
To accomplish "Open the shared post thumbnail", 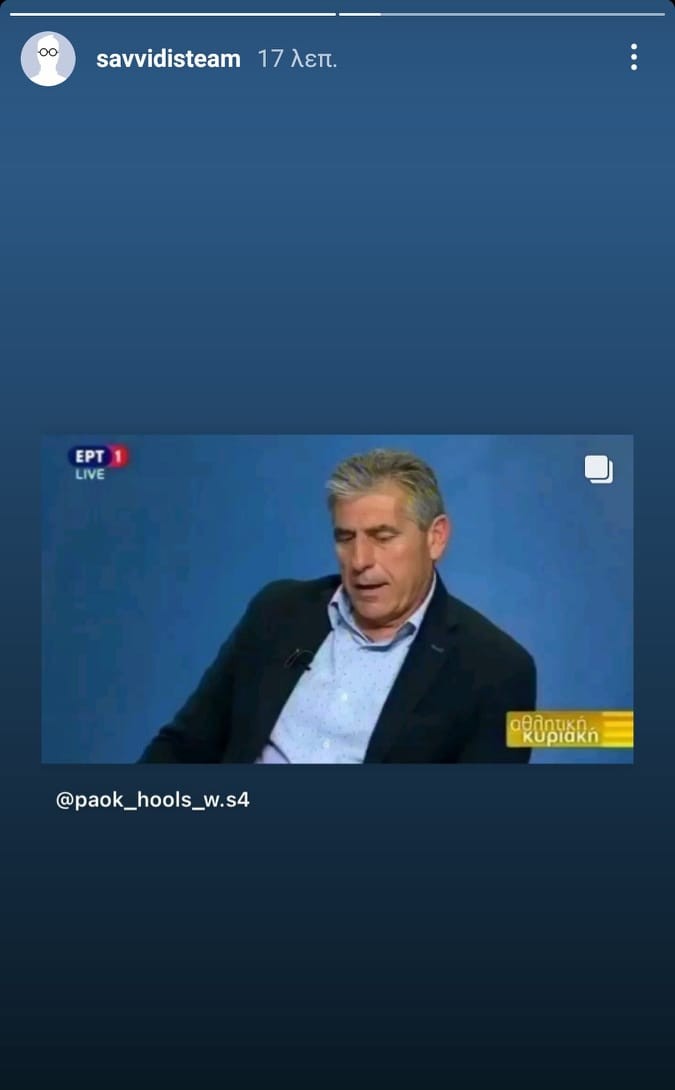I will point(337,599).
